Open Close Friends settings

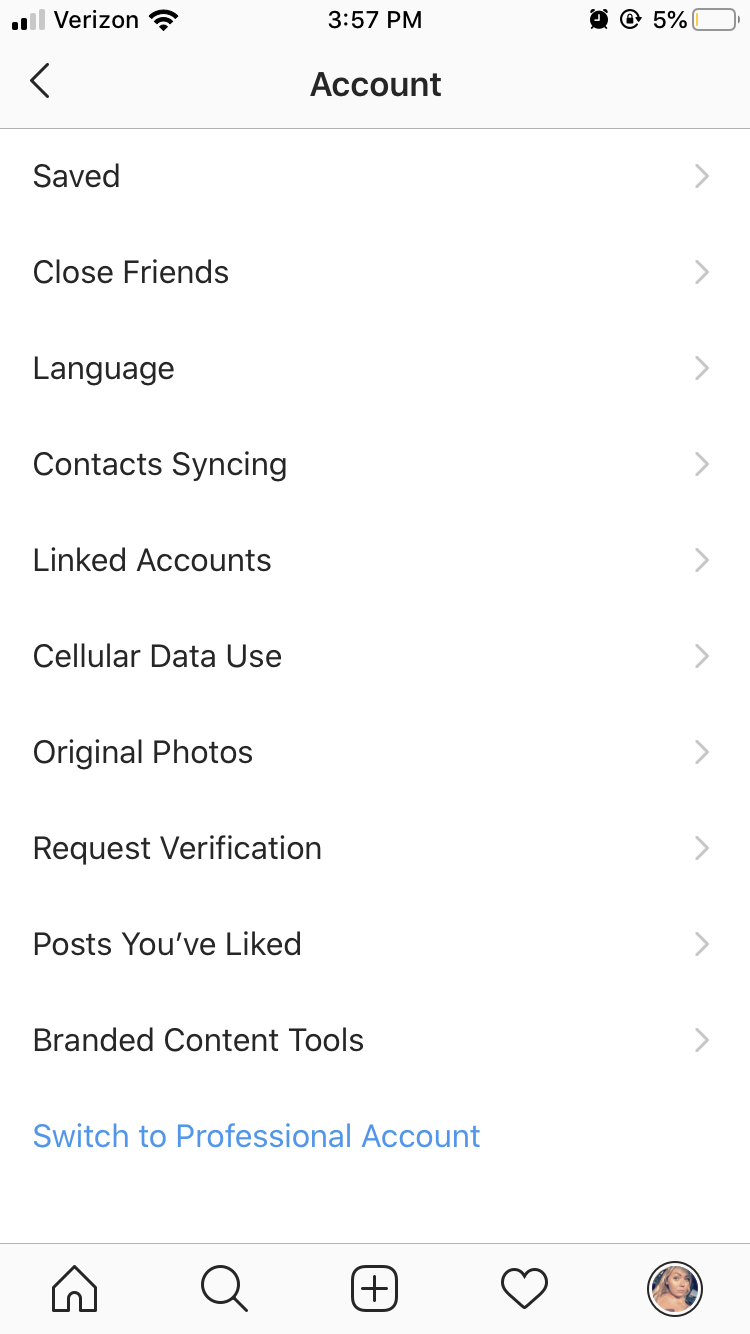(x=375, y=272)
